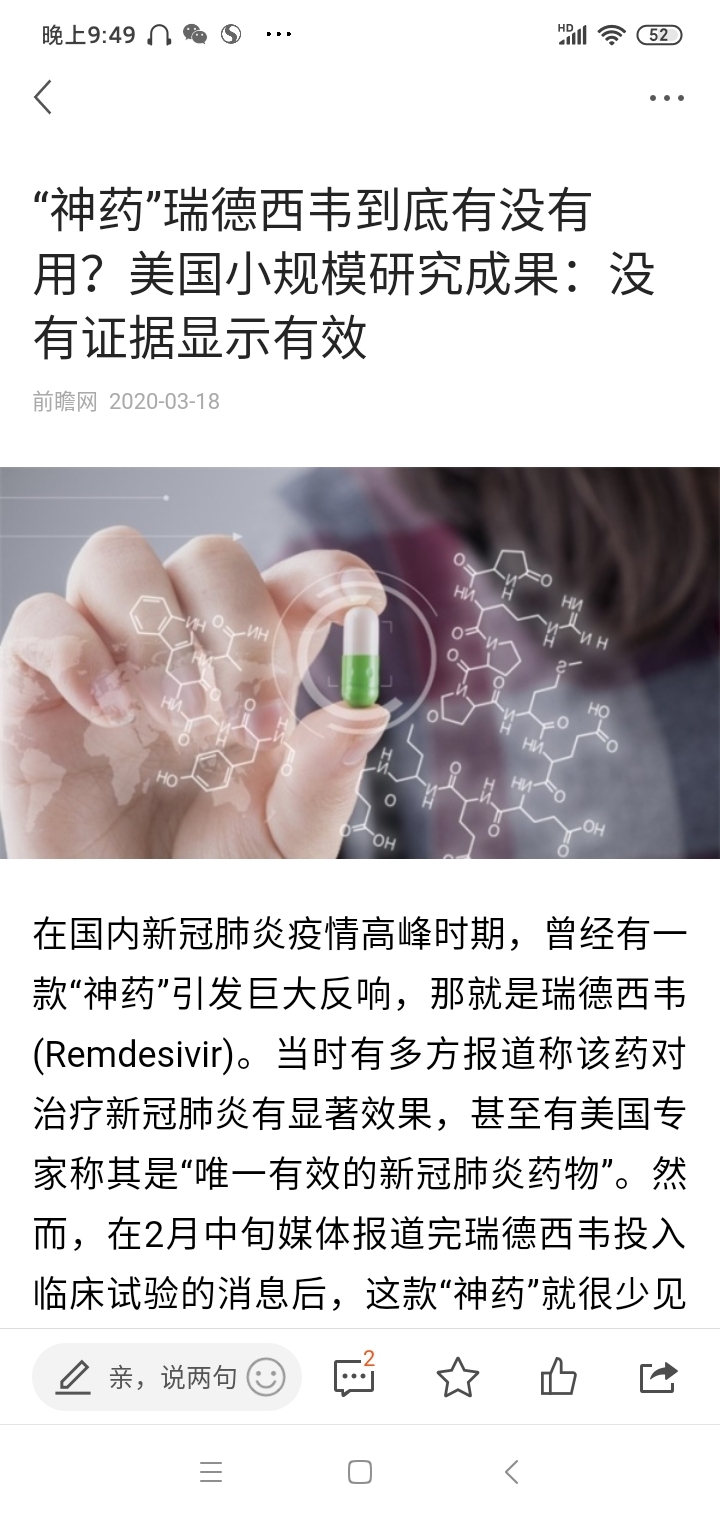Share this article
The height and width of the screenshot is (1520, 720).
658,1377
